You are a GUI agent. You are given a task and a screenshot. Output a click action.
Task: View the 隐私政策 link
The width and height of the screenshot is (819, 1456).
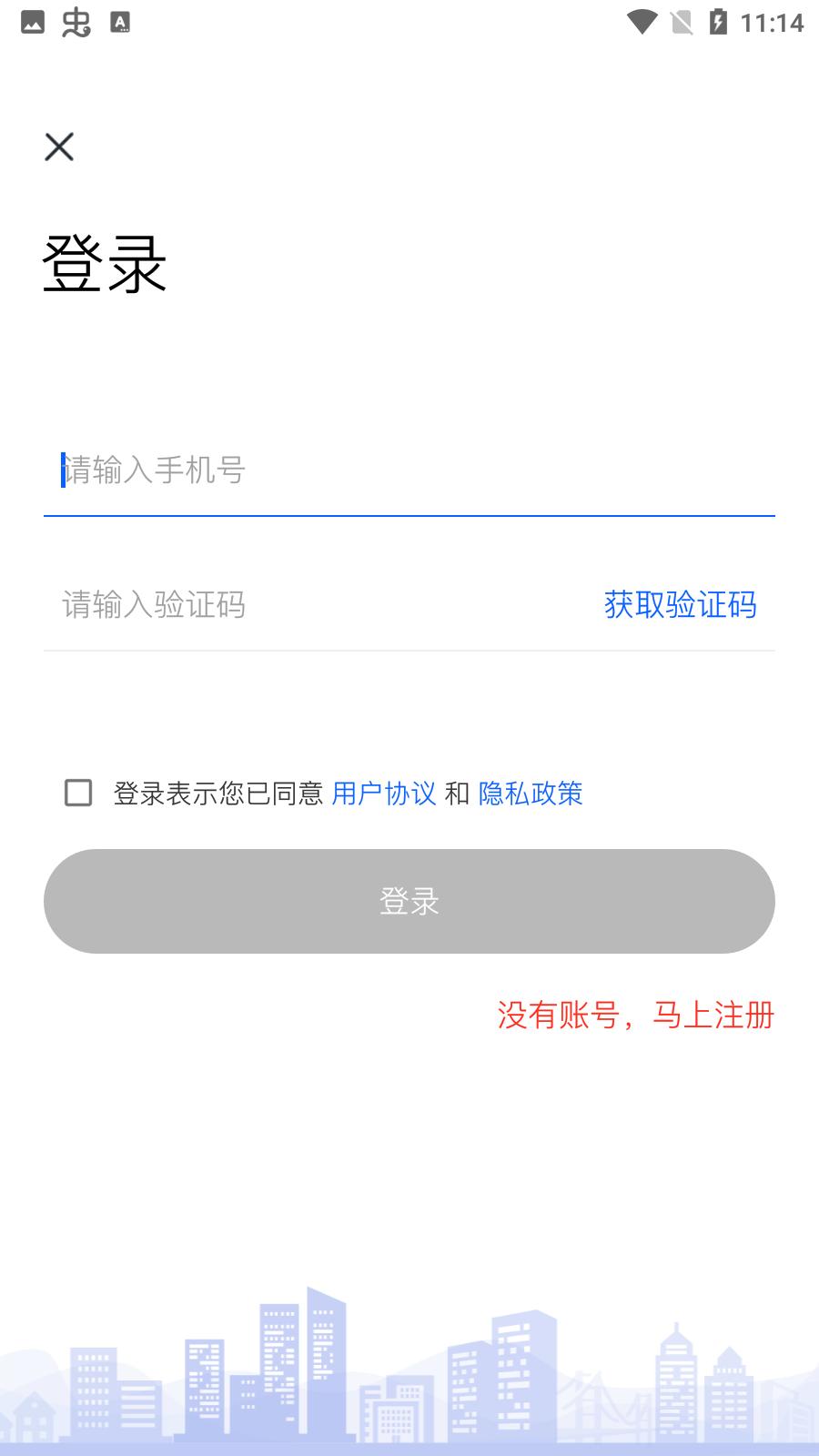[x=531, y=794]
